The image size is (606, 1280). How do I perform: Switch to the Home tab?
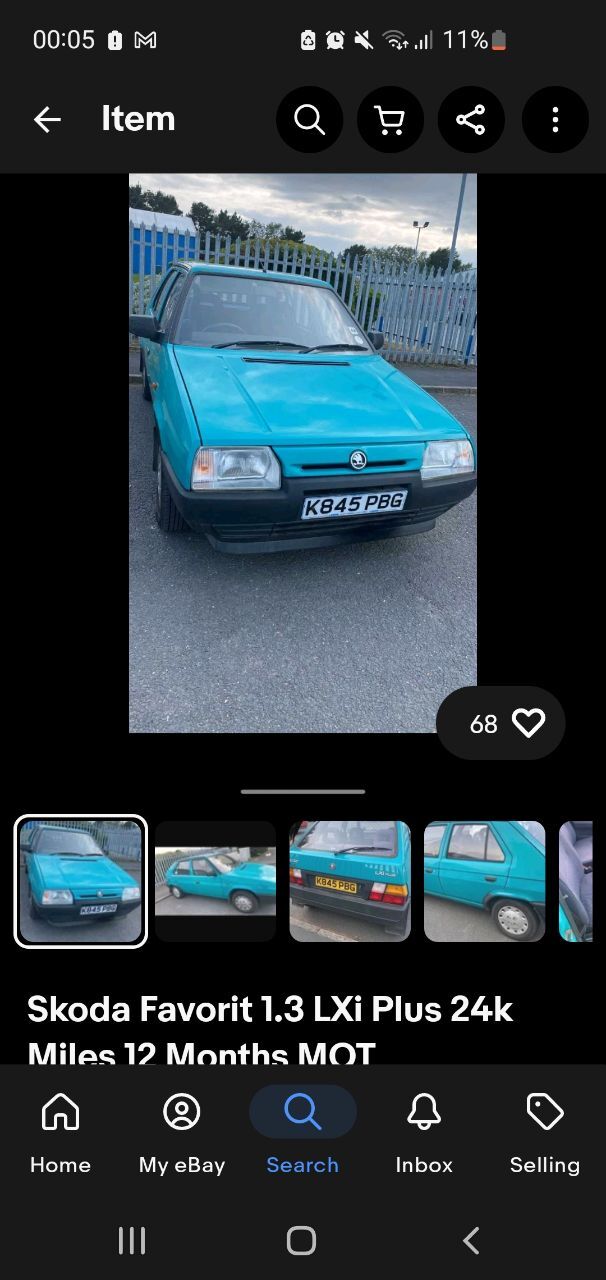[60, 1133]
